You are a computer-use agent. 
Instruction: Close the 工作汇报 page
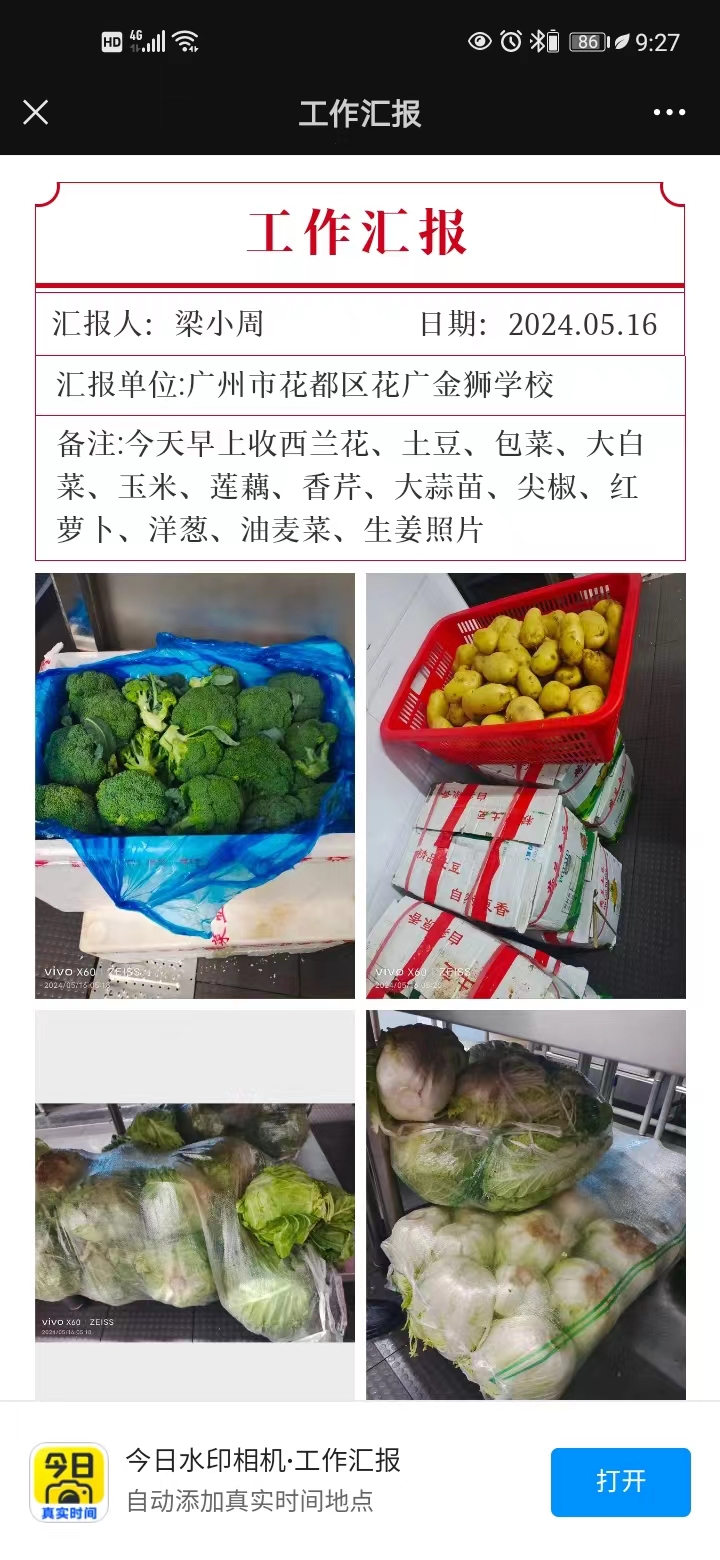tap(36, 112)
